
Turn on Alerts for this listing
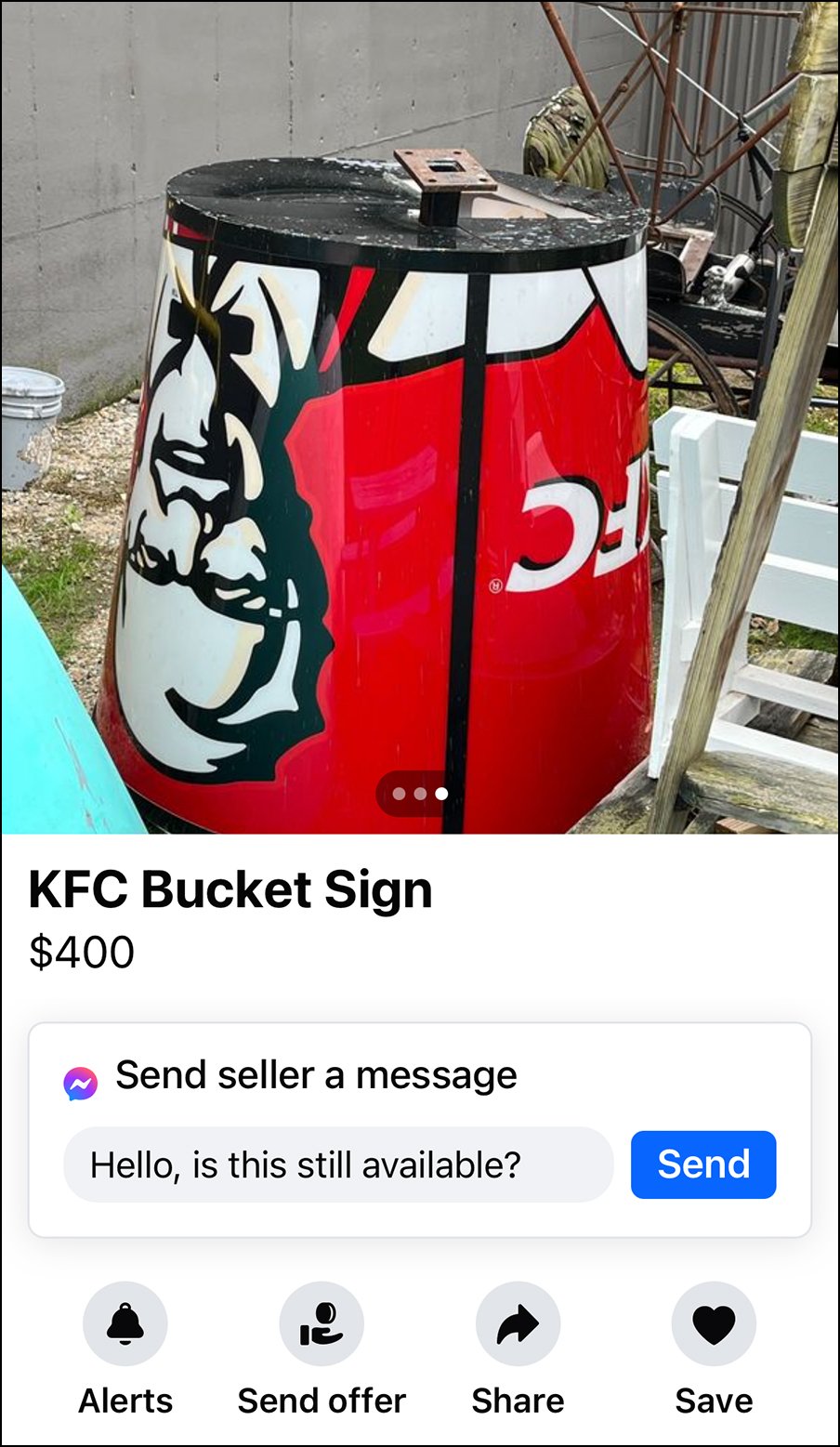(x=125, y=1324)
